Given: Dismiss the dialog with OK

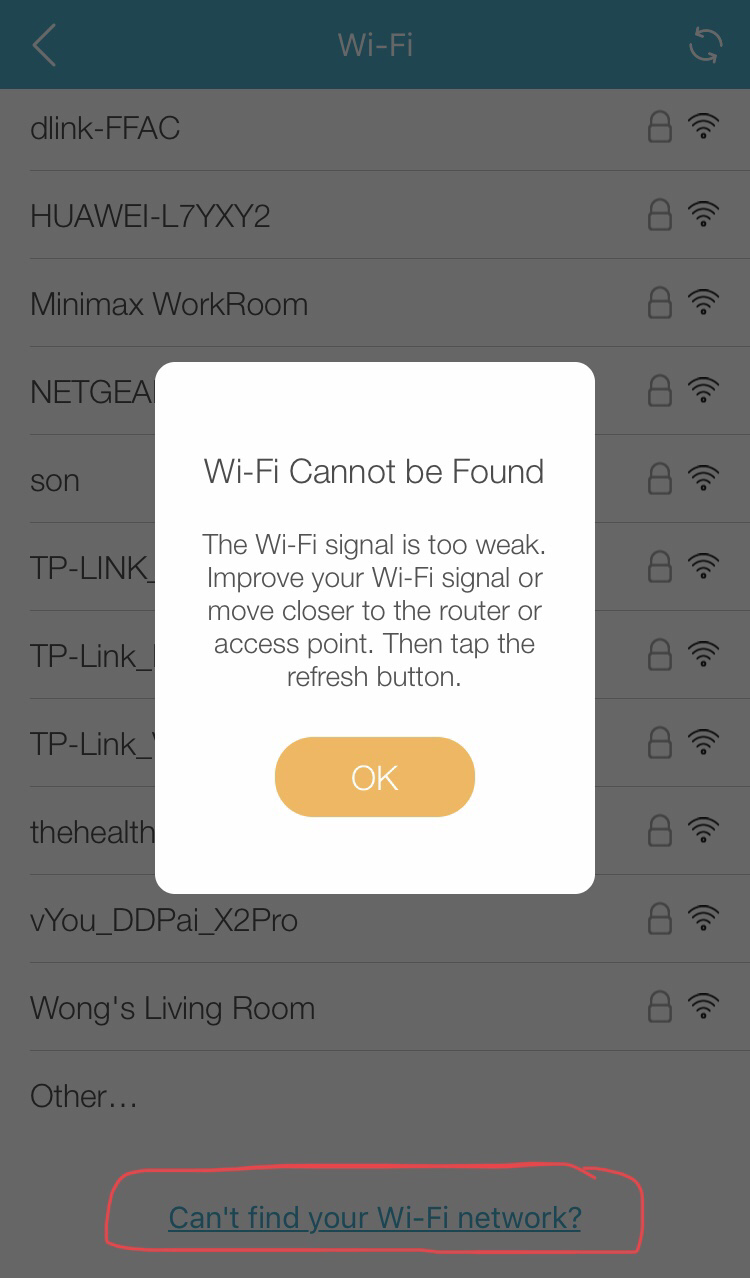Looking at the screenshot, I should click(374, 777).
